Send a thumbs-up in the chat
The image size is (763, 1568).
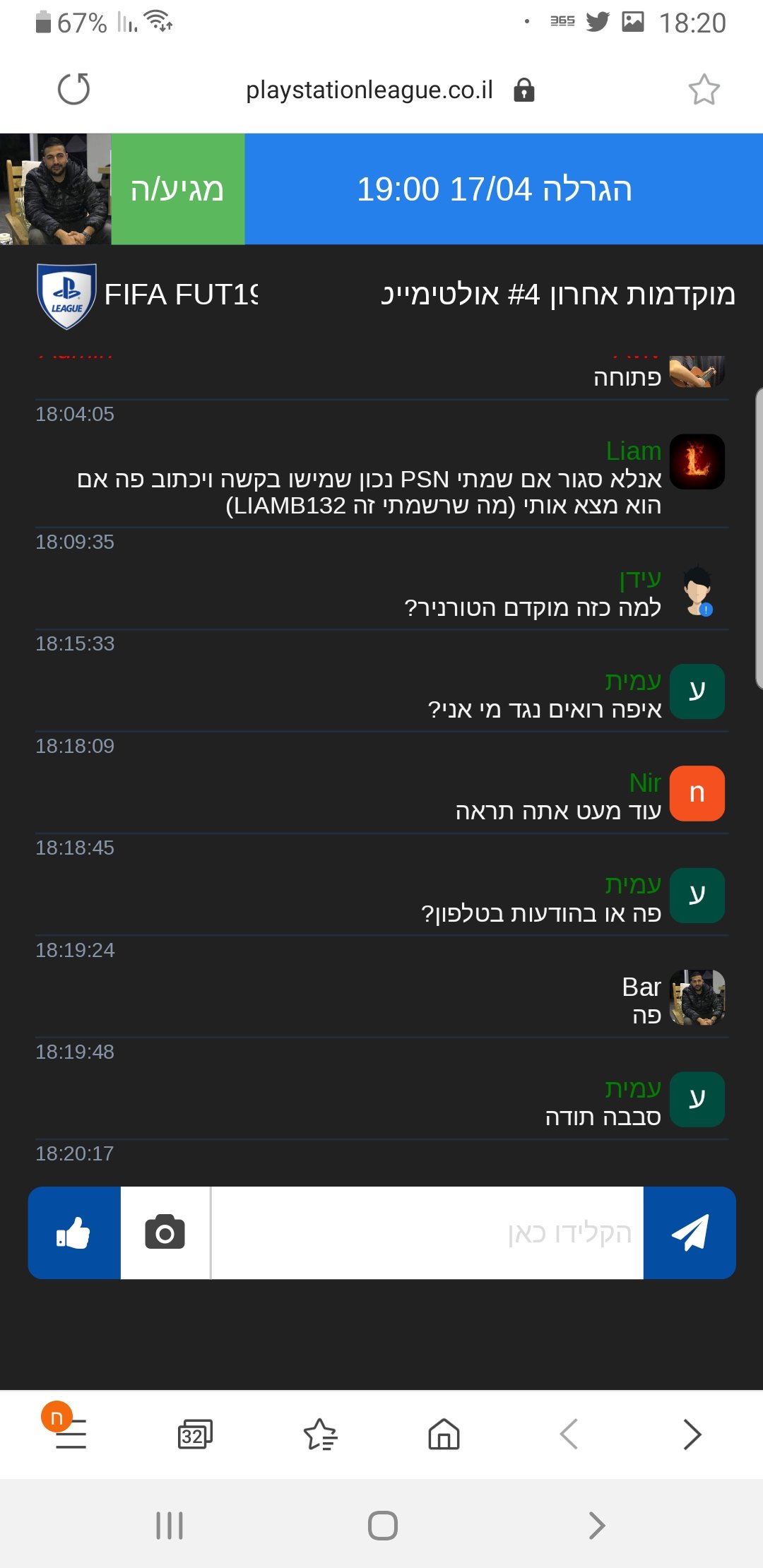coord(74,1233)
